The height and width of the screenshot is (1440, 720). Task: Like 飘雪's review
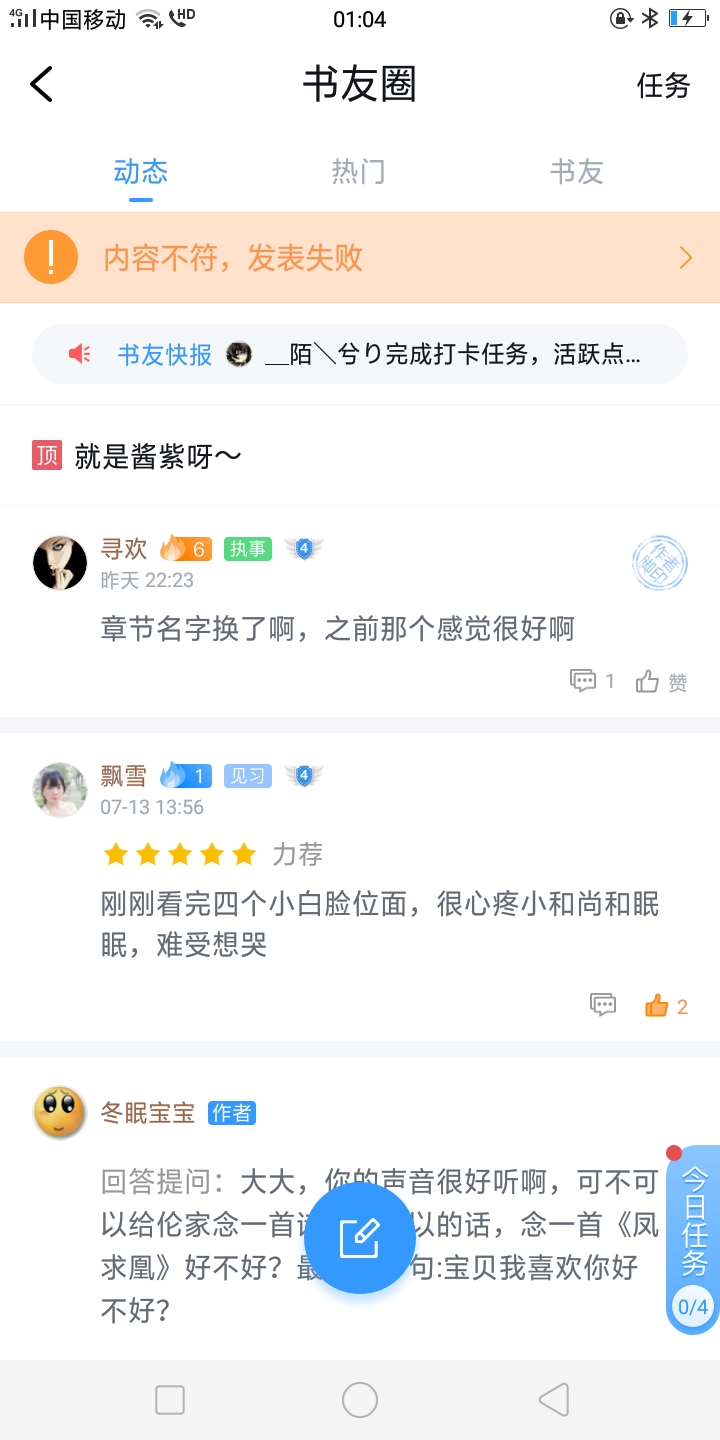665,1006
